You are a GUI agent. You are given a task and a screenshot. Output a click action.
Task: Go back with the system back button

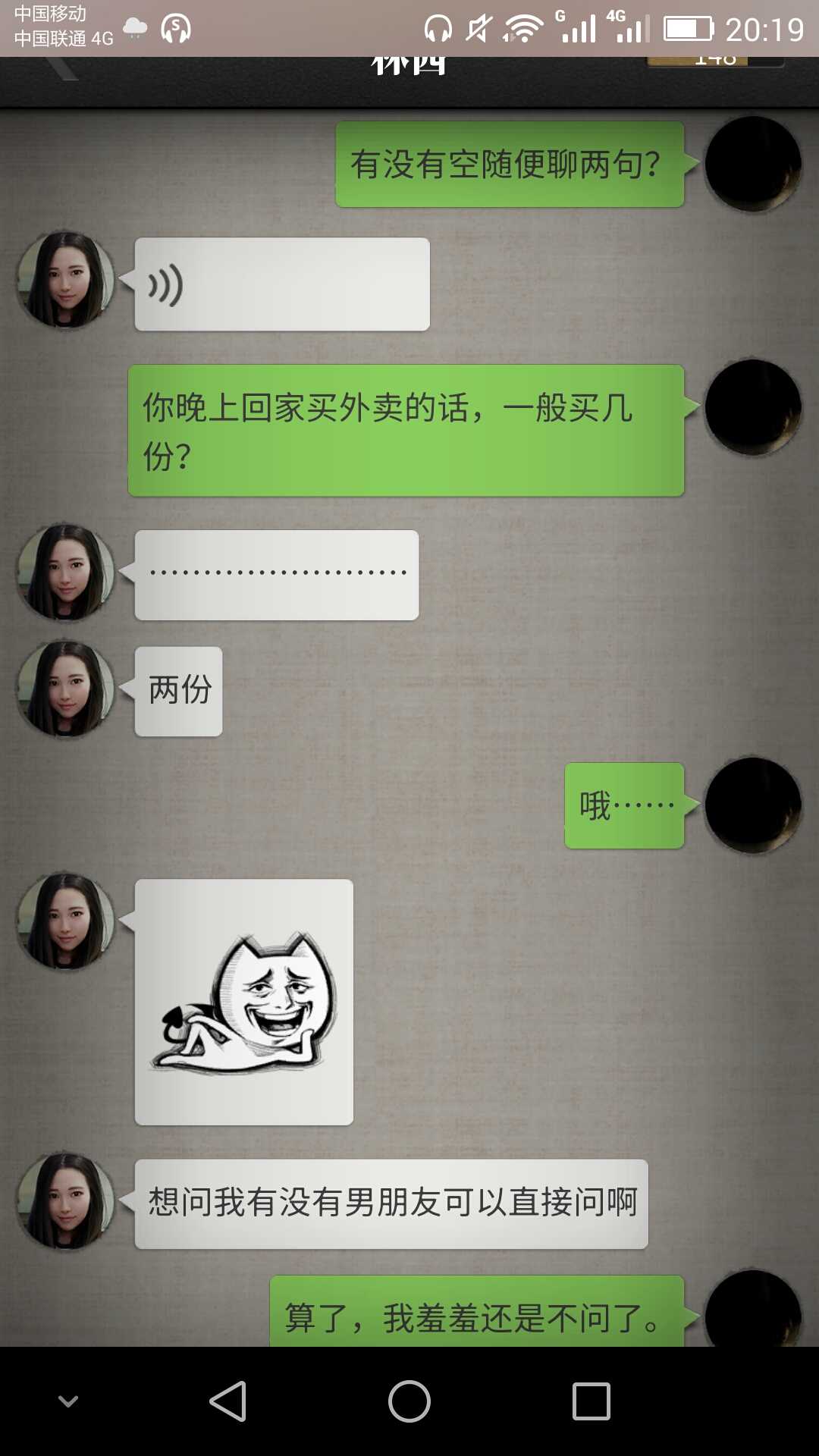(227, 1401)
